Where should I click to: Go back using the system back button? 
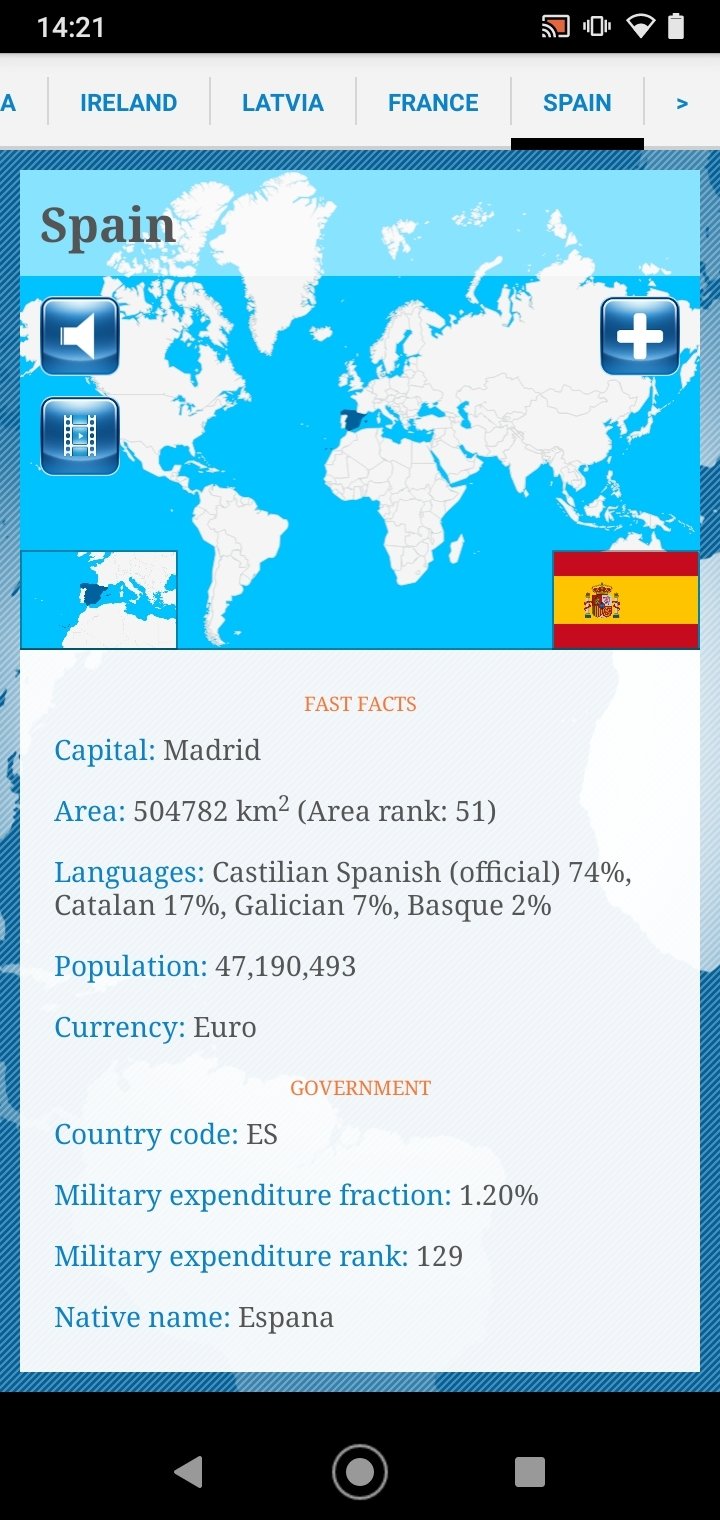[x=188, y=1471]
